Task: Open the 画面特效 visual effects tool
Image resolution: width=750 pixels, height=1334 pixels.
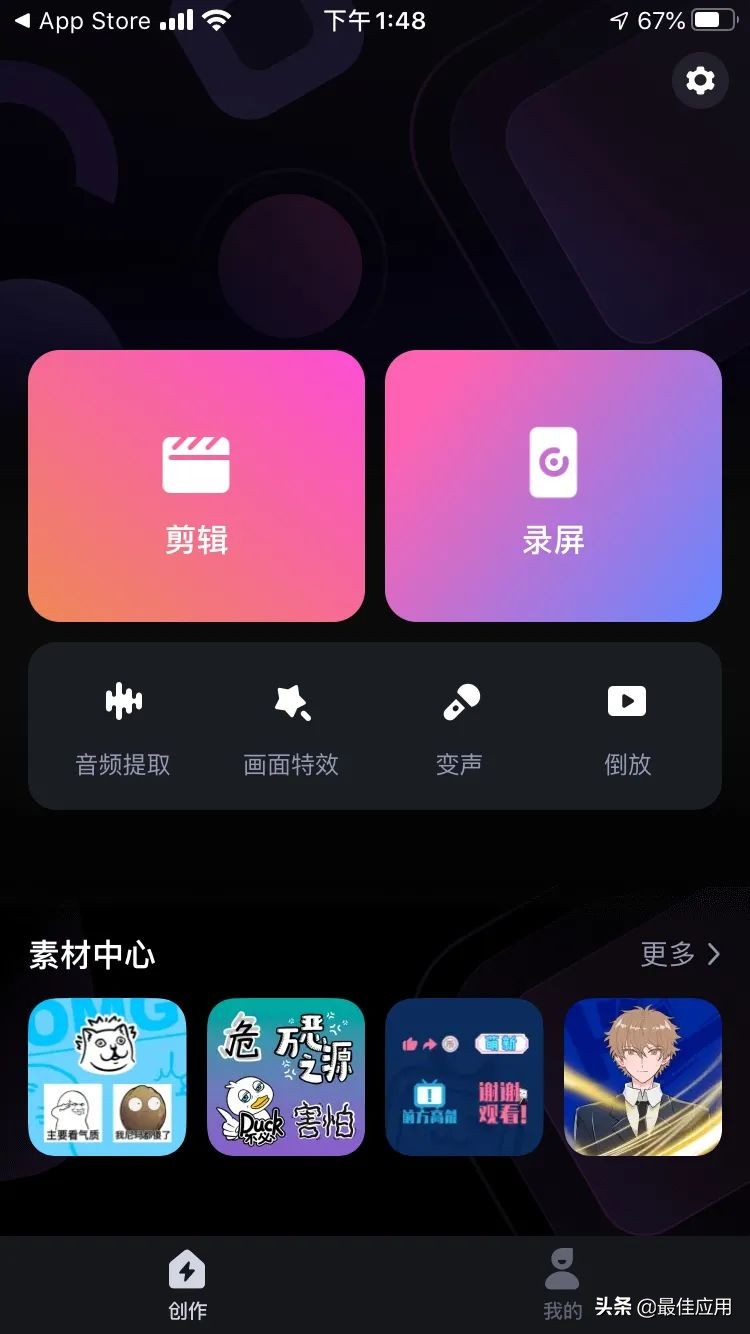Action: coord(290,725)
